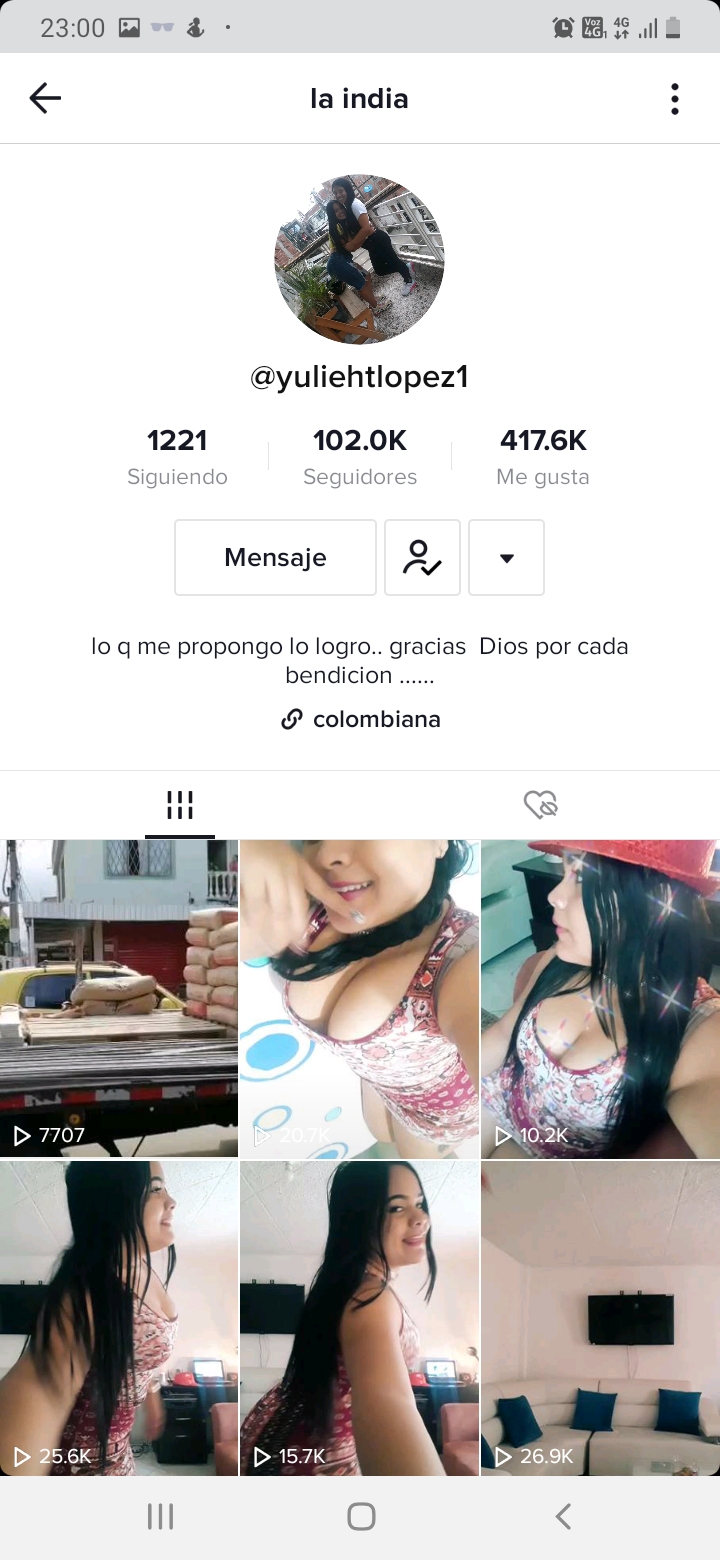Switch to the videos grid tab

tap(180, 805)
